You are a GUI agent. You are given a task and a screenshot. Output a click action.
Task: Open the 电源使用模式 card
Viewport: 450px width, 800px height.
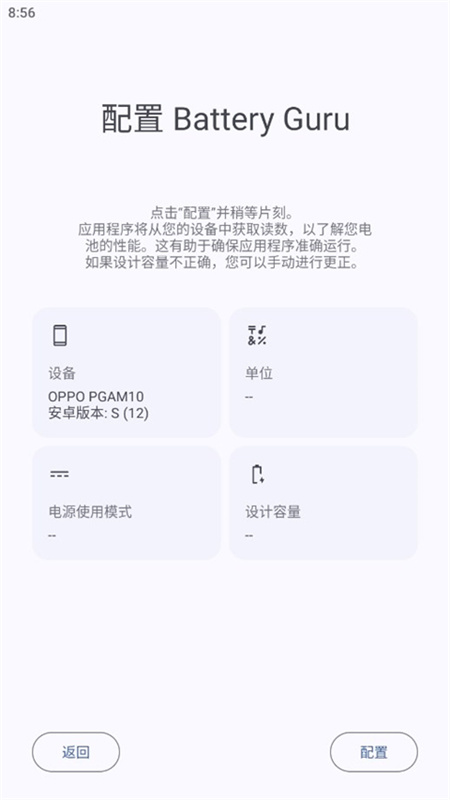127,503
